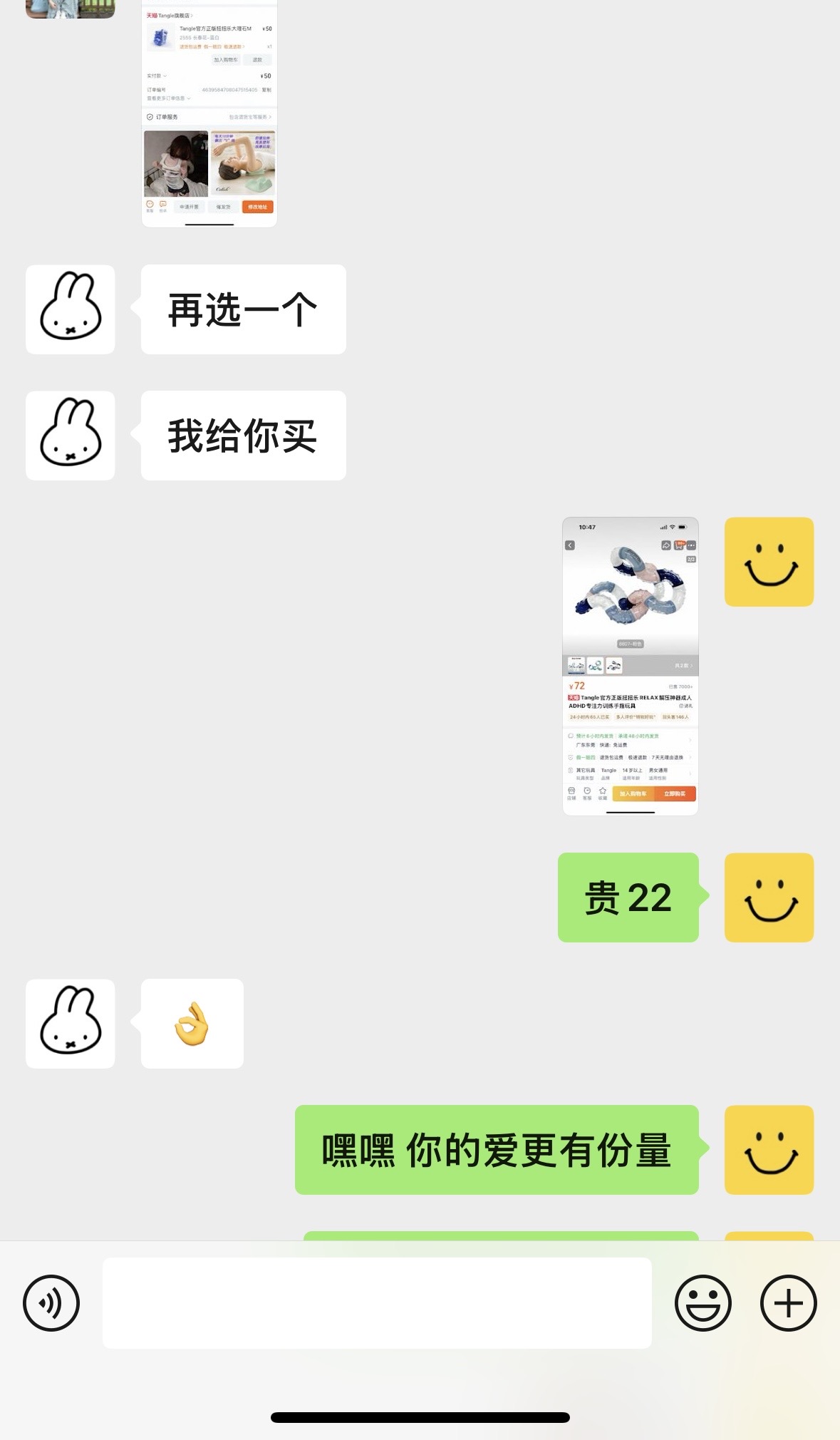Viewport: 840px width, 1440px height.
Task: View the order details screenshot image
Action: click(209, 114)
